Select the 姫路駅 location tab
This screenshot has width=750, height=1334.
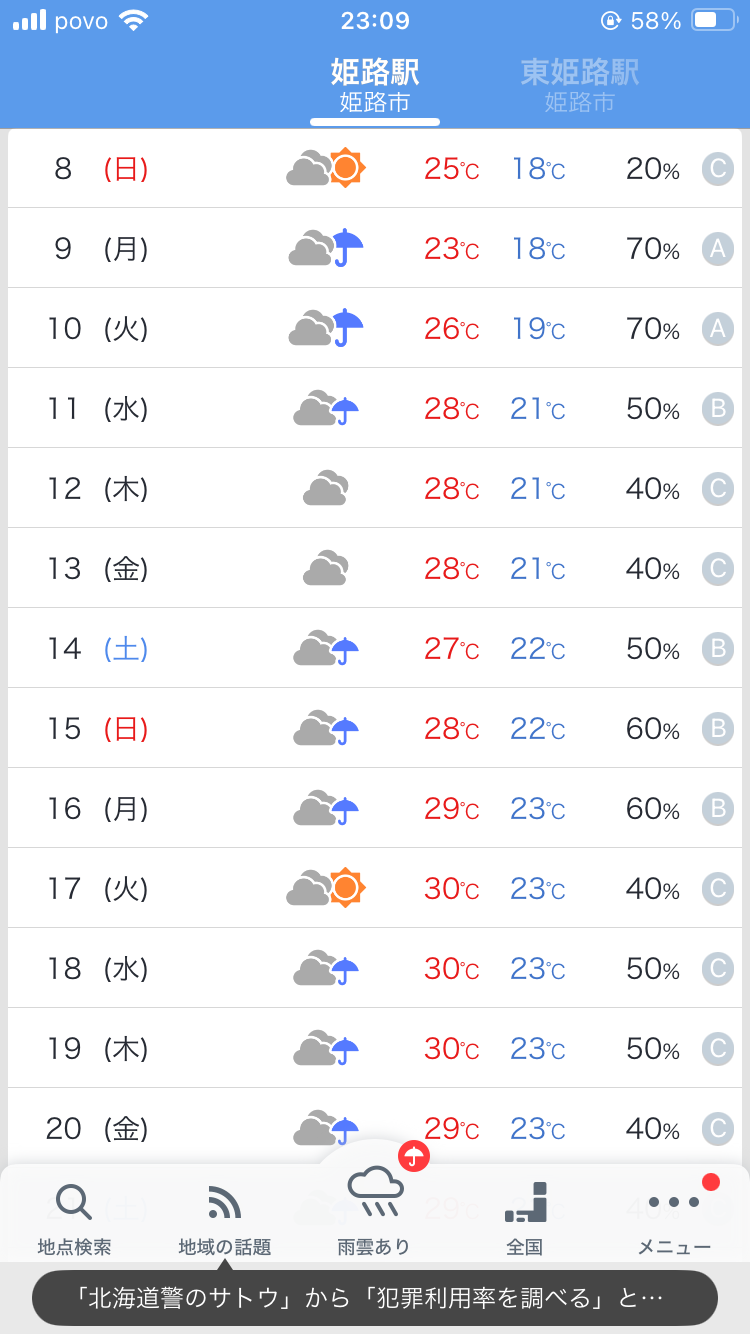(375, 85)
